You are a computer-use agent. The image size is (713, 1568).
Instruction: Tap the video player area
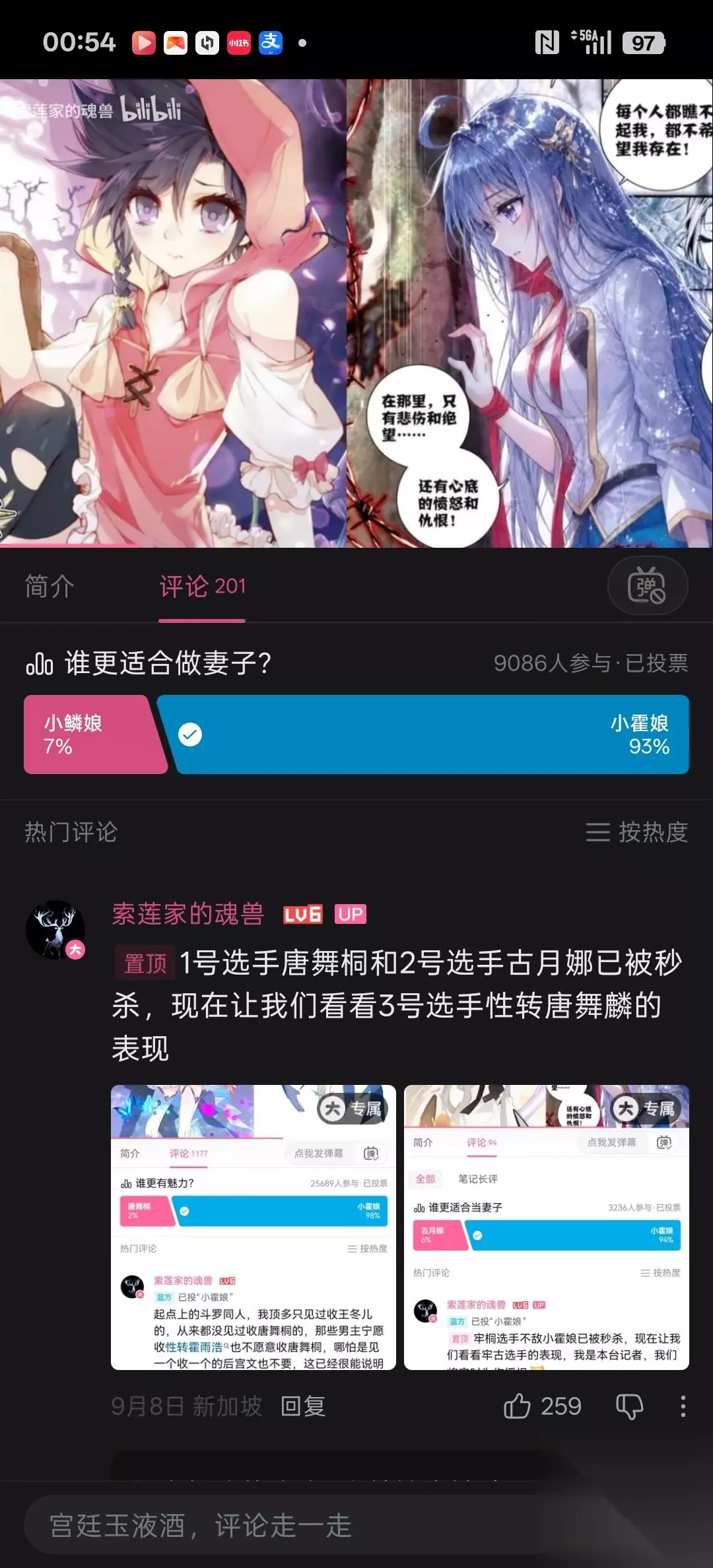[356, 313]
